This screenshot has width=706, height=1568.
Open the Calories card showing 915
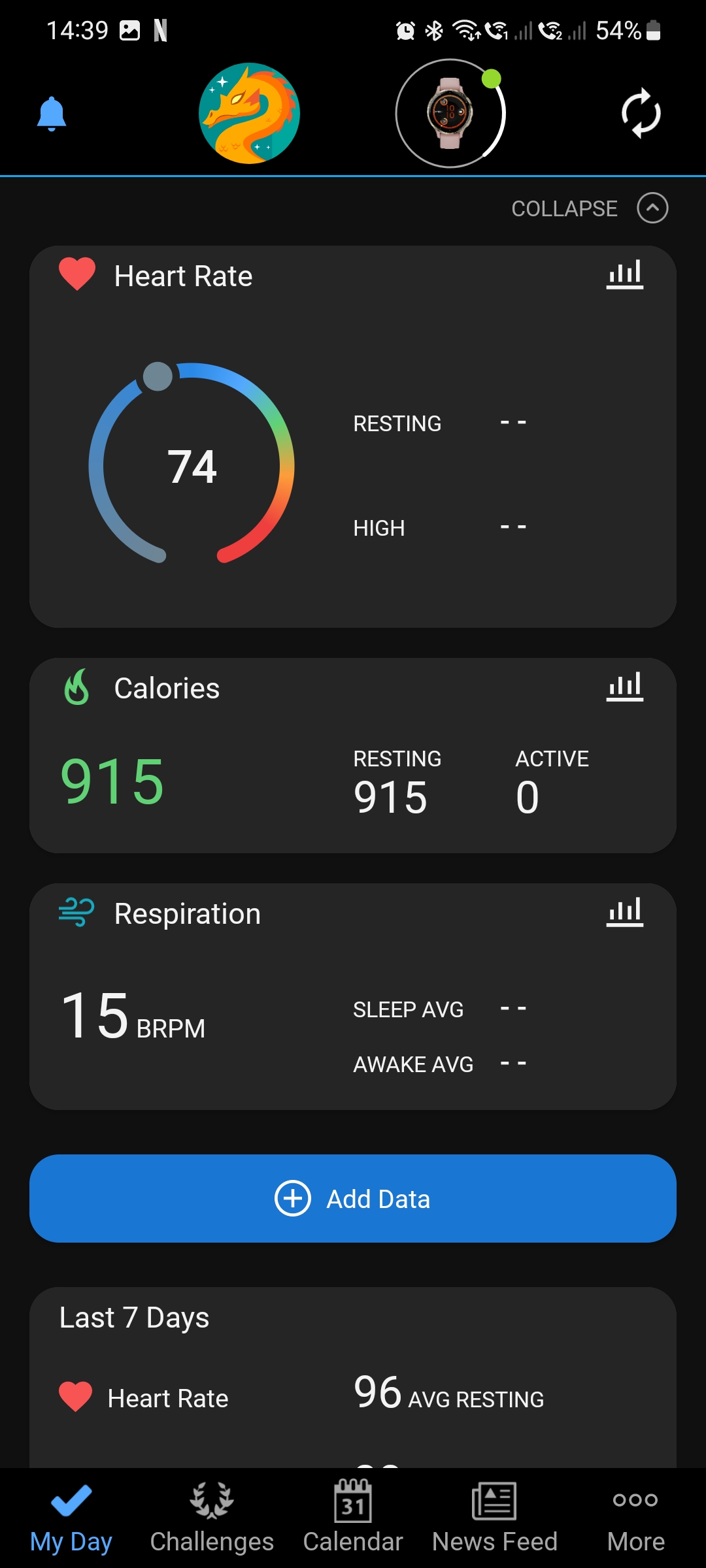pyautogui.click(x=353, y=755)
